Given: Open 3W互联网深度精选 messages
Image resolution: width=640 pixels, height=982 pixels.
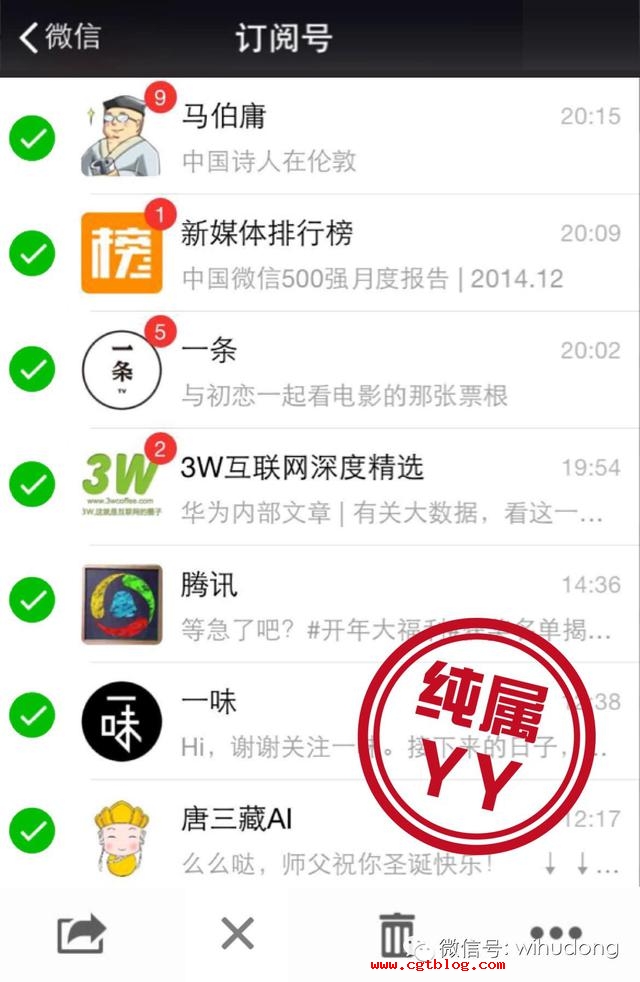Looking at the screenshot, I should click(x=360, y=486).
